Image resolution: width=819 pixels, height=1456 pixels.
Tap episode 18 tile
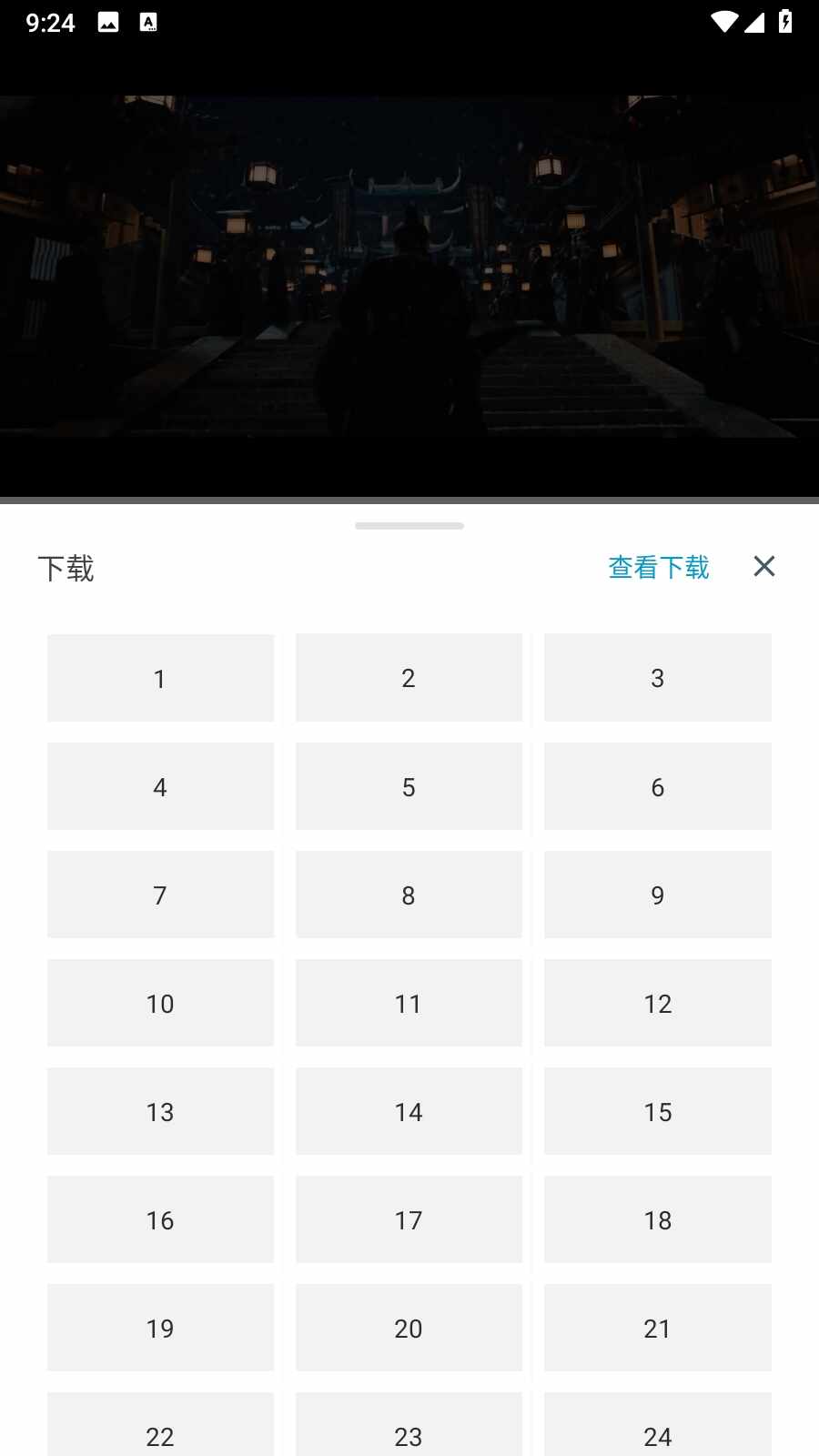(657, 1219)
